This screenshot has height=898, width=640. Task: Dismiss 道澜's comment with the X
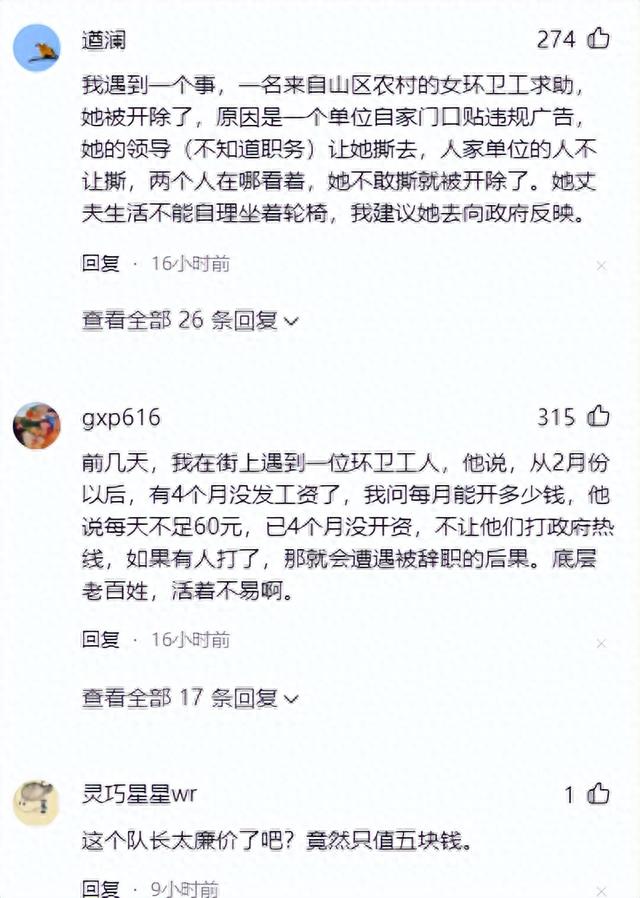(601, 266)
